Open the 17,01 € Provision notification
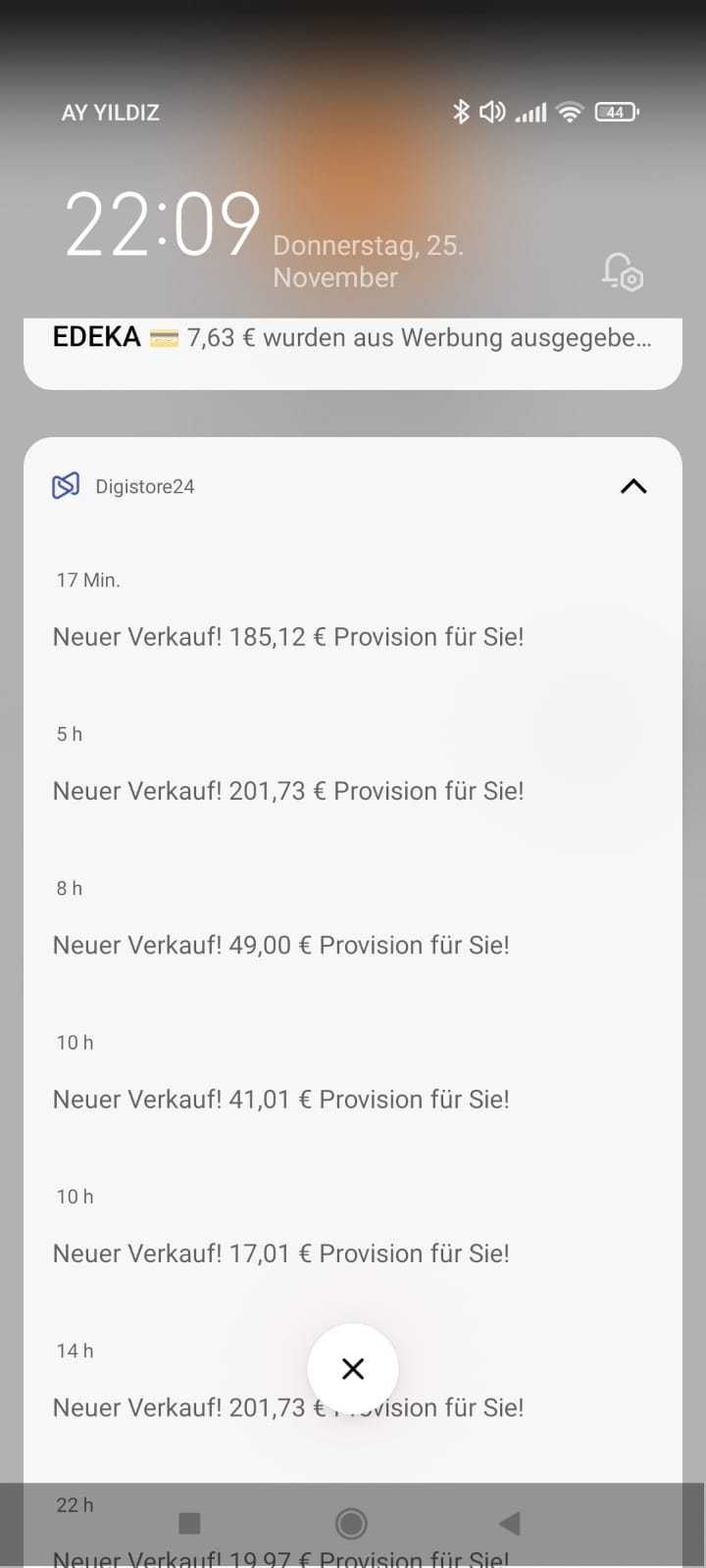The image size is (706, 1568). (352, 1226)
